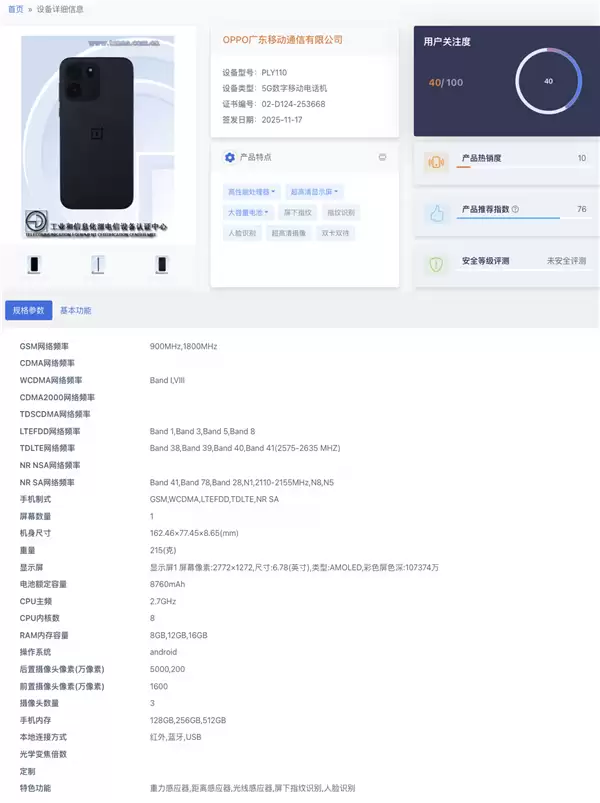Screen dimensions: 600x803
Task: Show the second phone thumbnail image
Action: (98, 264)
